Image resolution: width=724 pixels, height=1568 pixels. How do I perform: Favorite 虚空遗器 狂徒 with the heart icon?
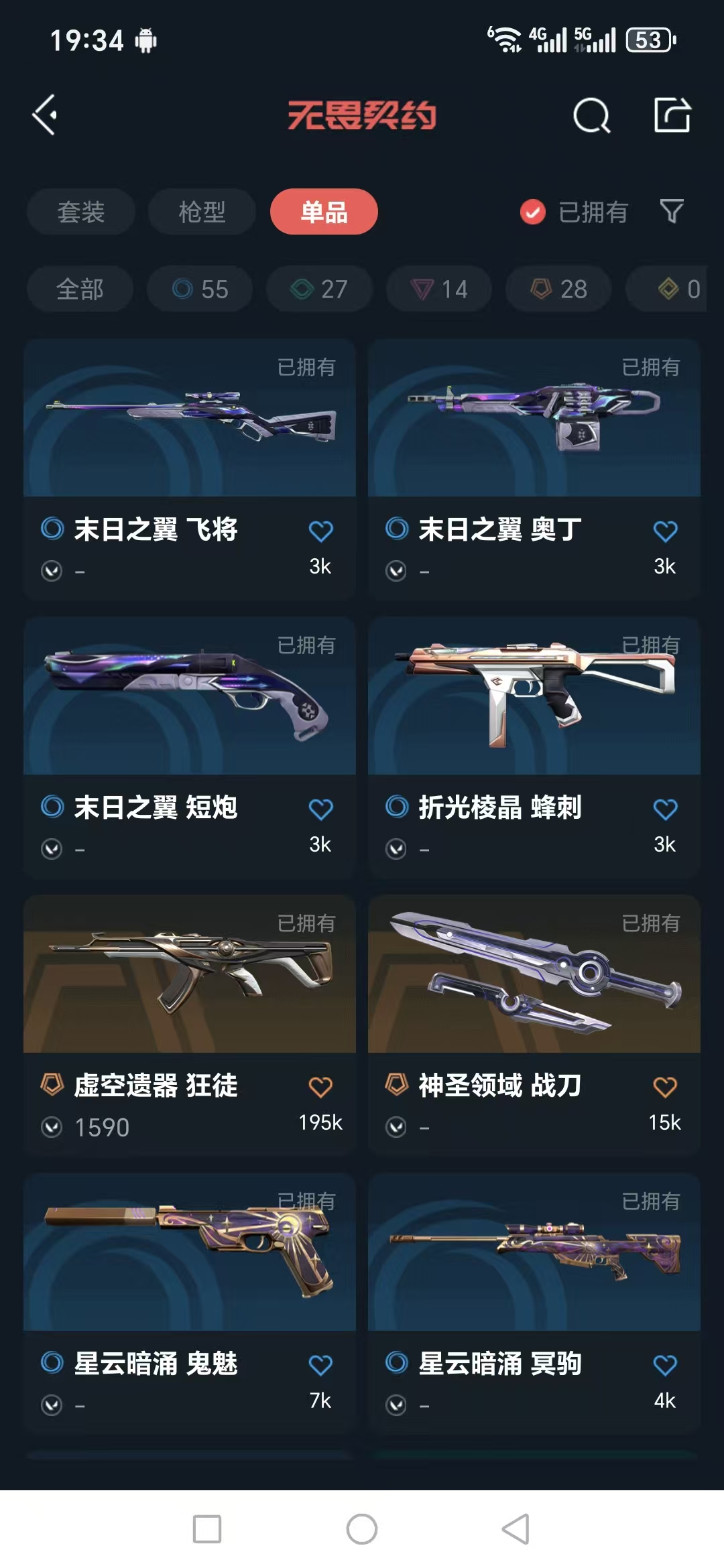pos(321,1086)
